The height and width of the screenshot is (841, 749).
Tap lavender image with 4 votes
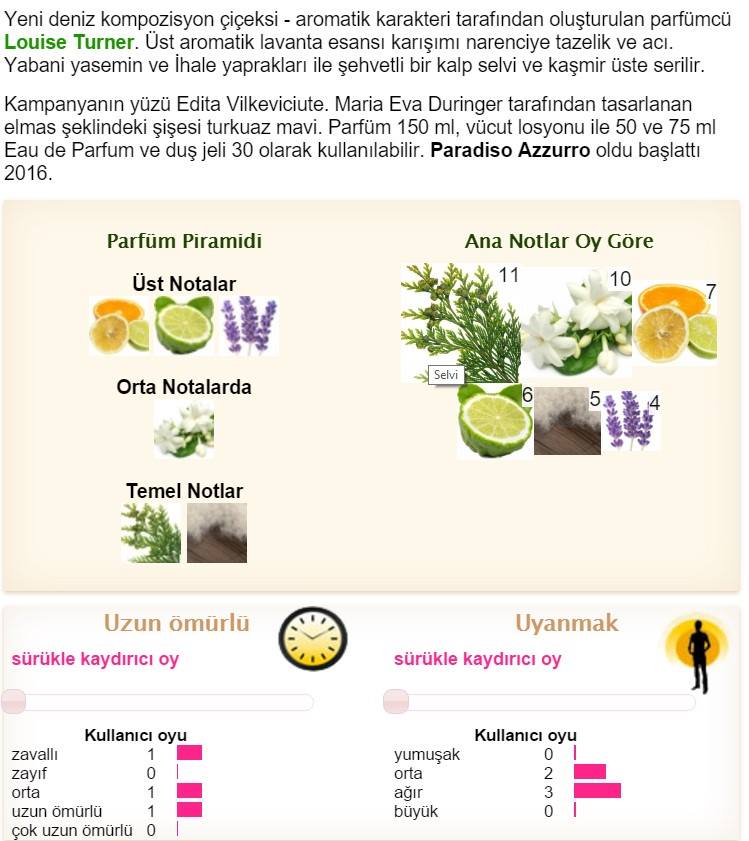(630, 420)
